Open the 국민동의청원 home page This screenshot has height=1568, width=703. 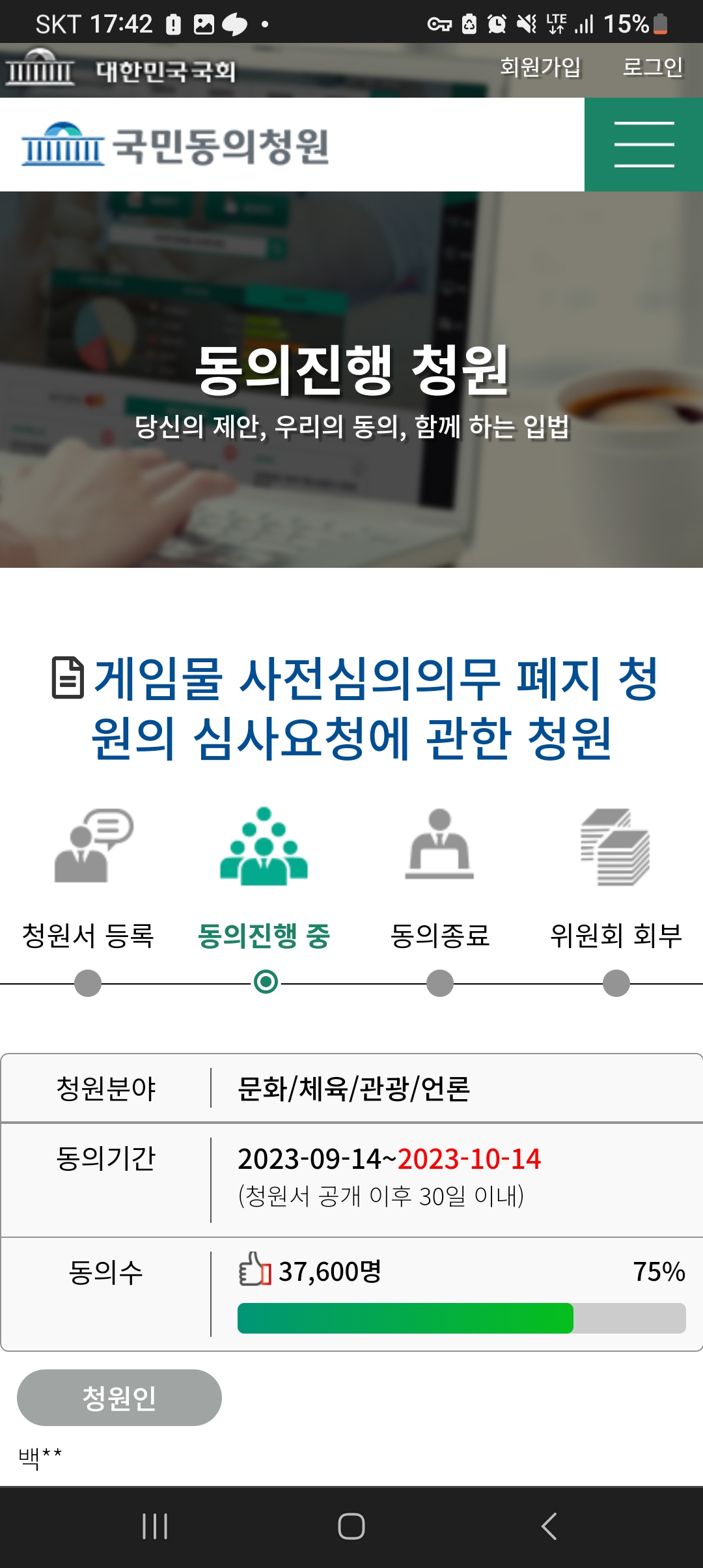tap(175, 145)
